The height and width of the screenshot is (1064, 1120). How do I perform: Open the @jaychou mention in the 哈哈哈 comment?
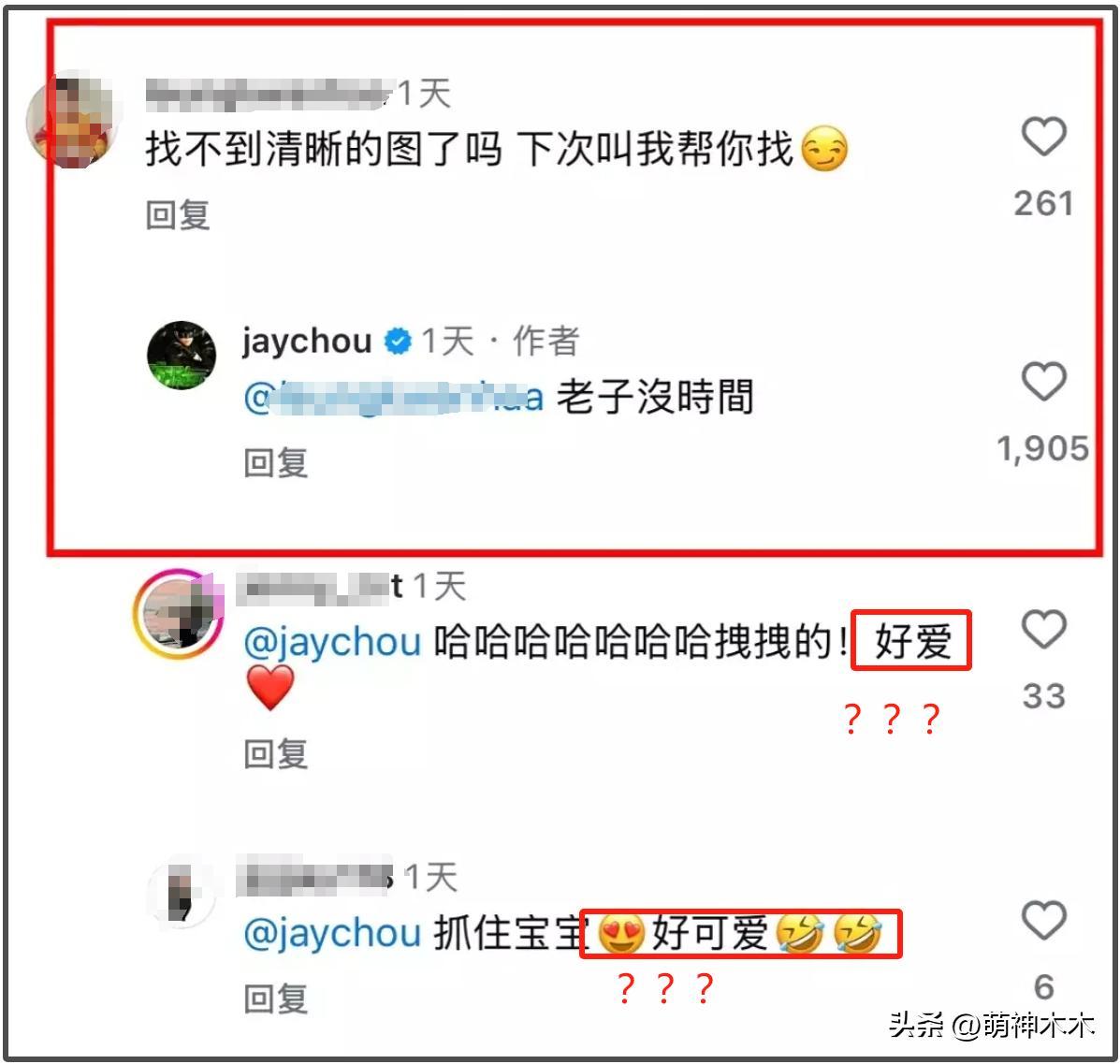coord(332,643)
